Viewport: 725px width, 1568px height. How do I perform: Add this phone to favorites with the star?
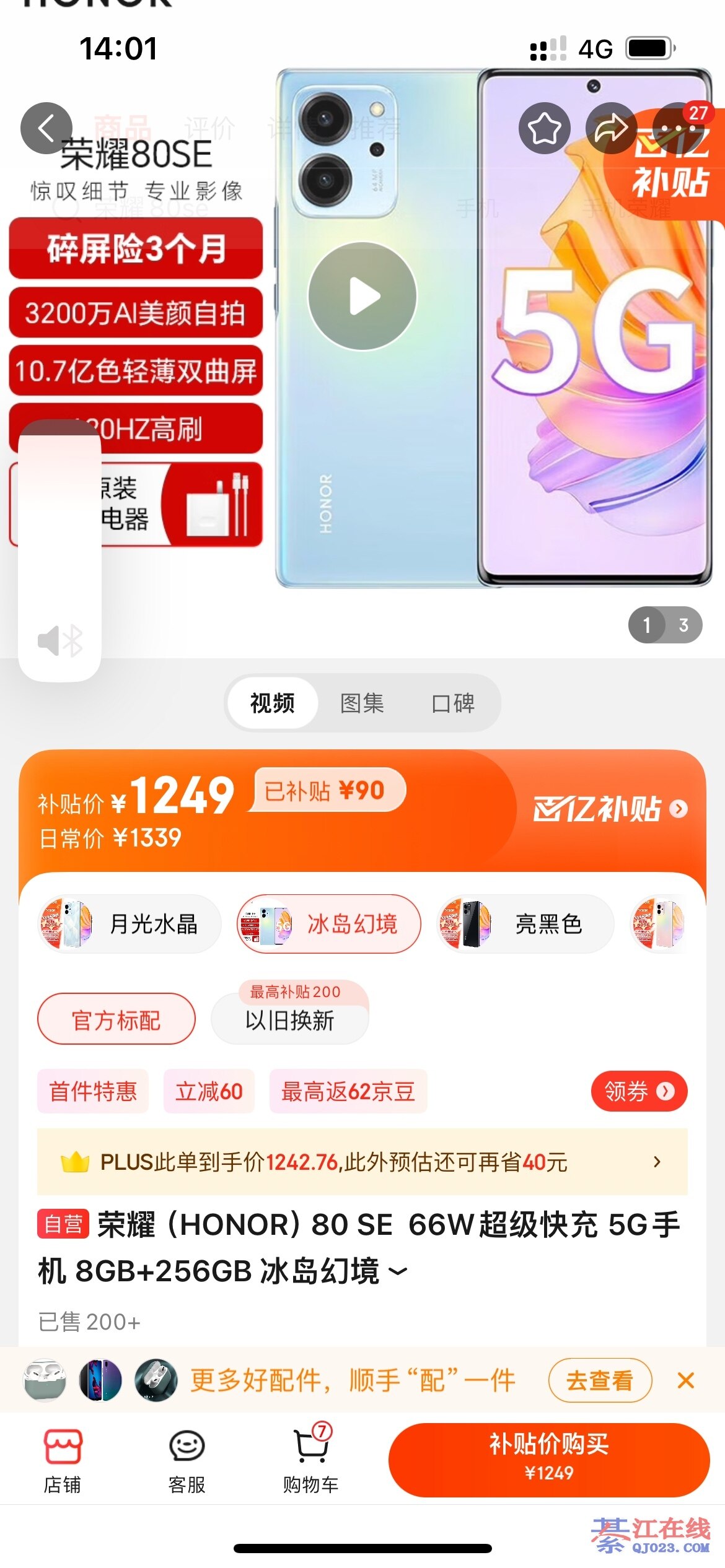544,128
